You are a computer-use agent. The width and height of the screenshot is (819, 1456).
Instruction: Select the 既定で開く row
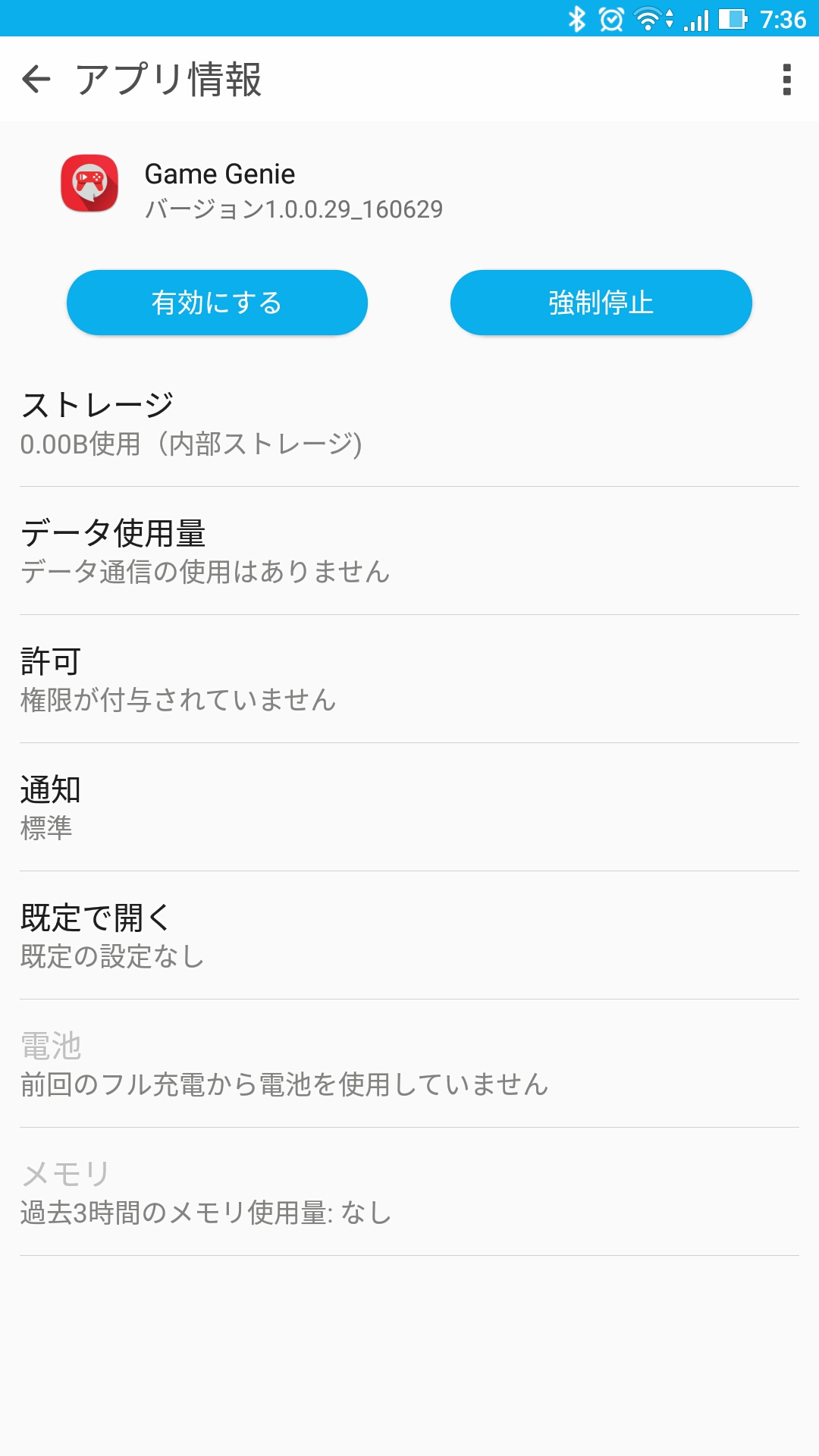409,936
